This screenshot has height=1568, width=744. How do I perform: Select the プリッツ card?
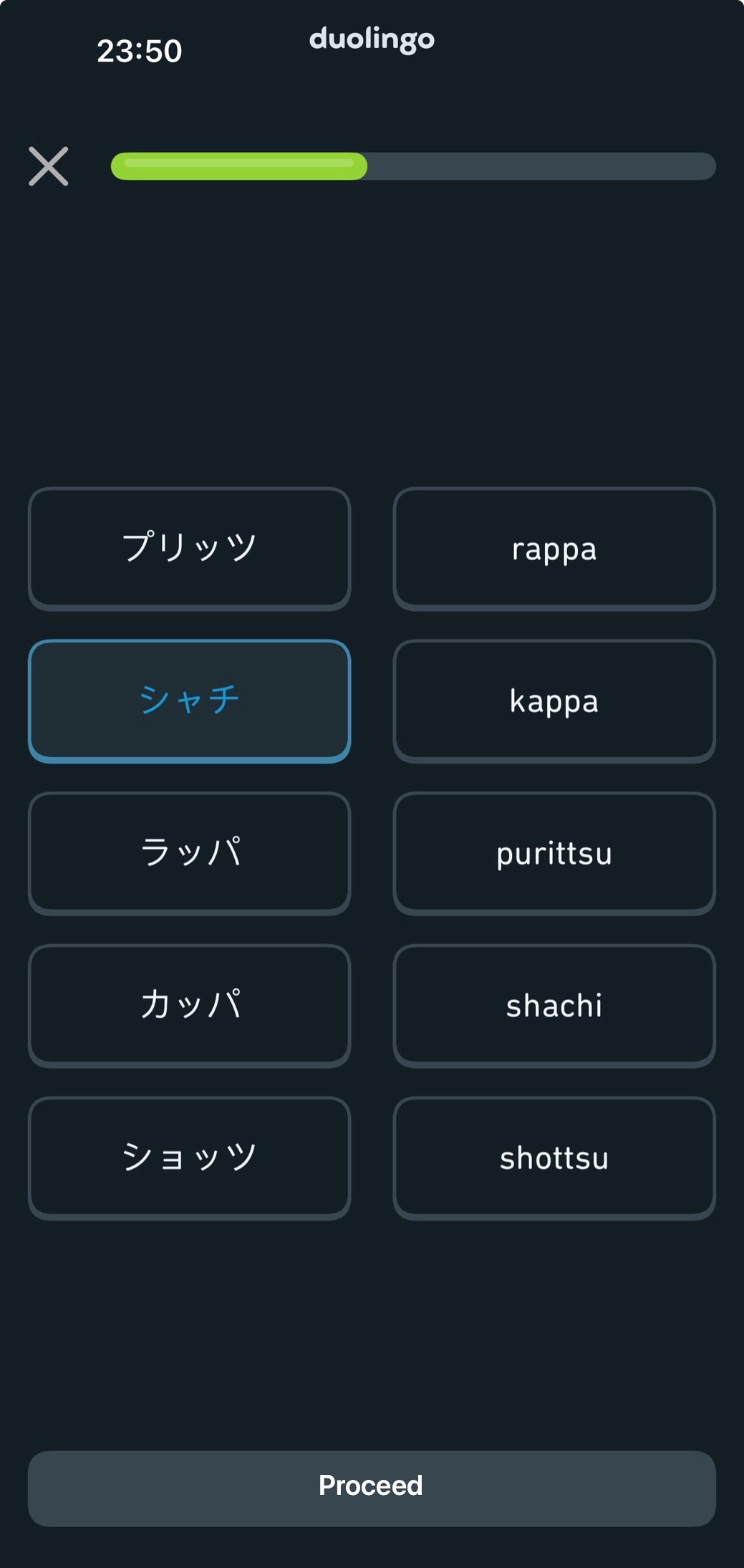[189, 548]
